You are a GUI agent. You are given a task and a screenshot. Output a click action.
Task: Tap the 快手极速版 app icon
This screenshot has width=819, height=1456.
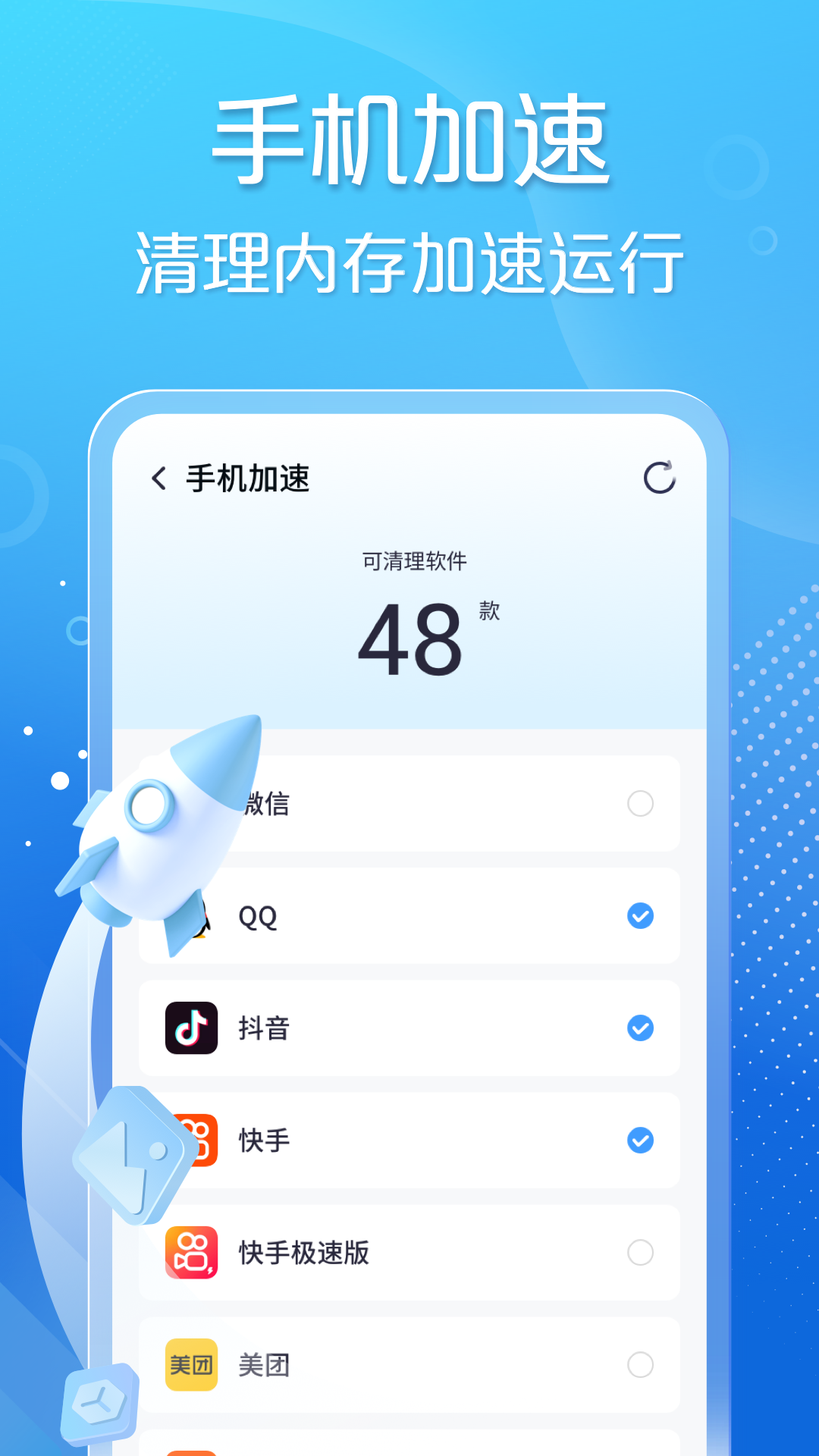tap(191, 1253)
